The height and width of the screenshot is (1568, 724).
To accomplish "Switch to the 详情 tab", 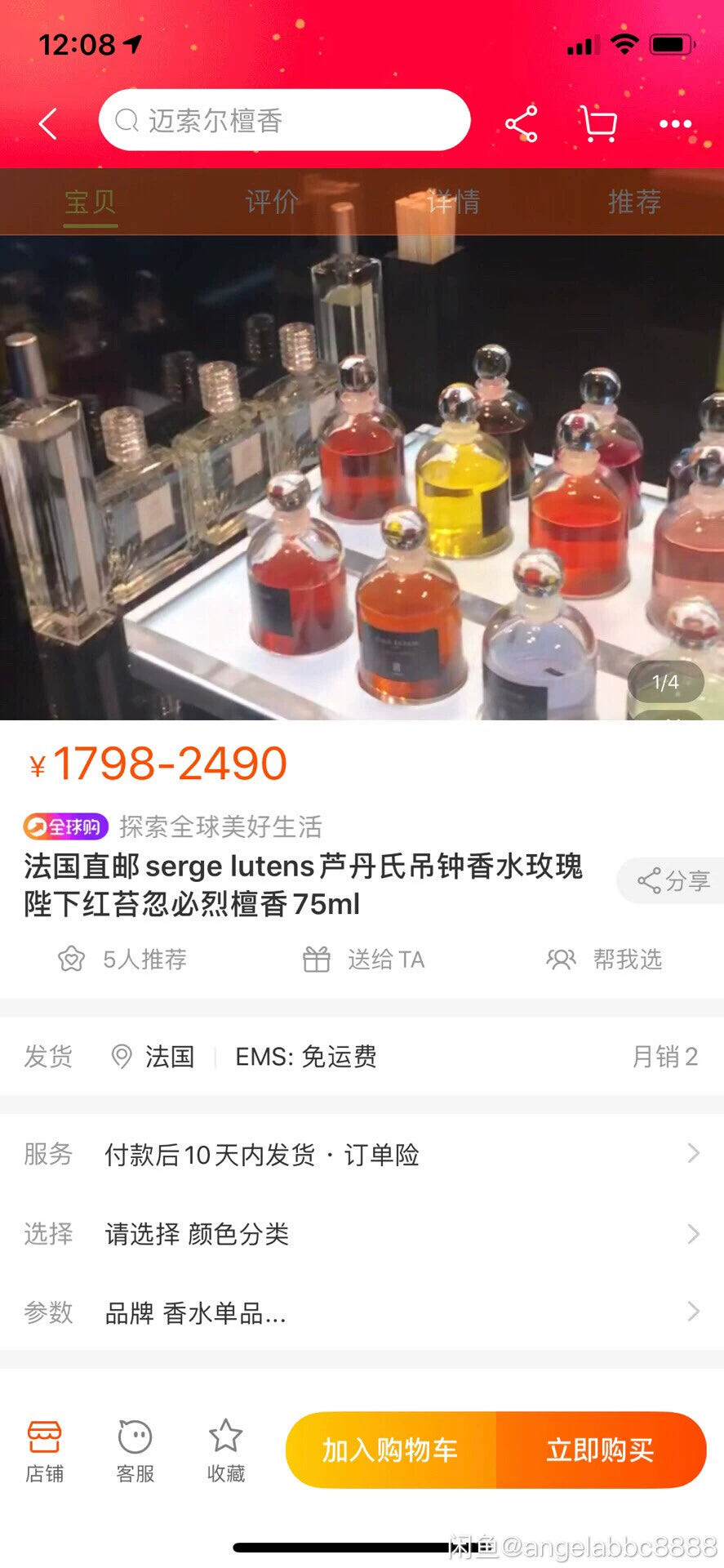I will (453, 202).
